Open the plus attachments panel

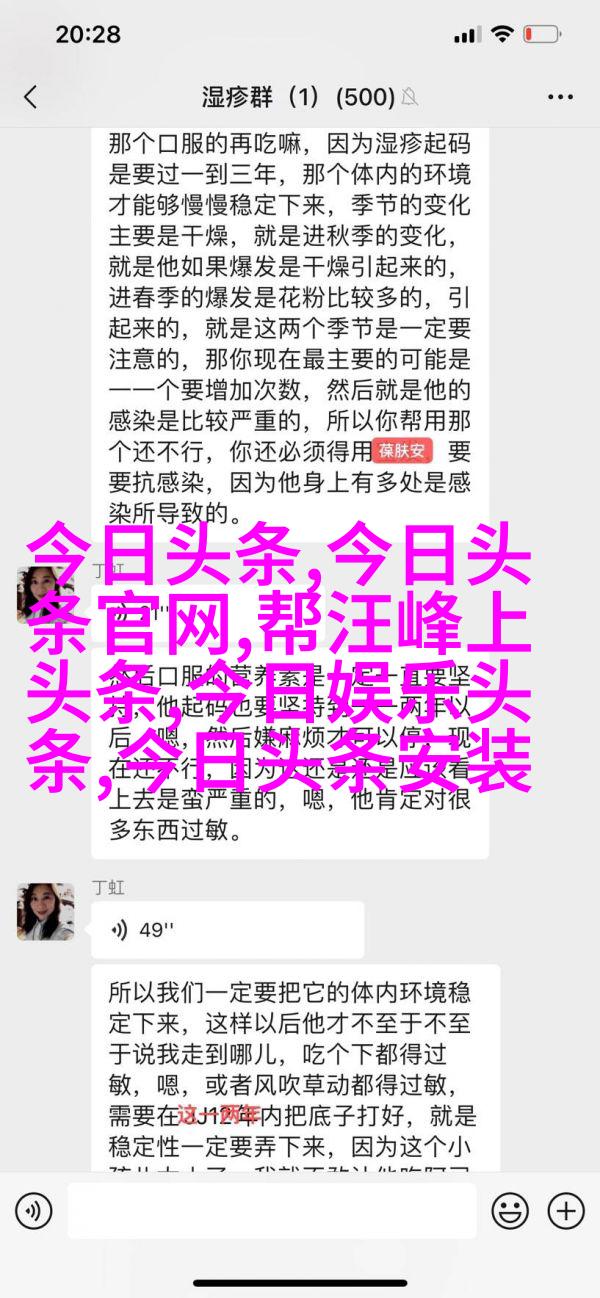(566, 1211)
